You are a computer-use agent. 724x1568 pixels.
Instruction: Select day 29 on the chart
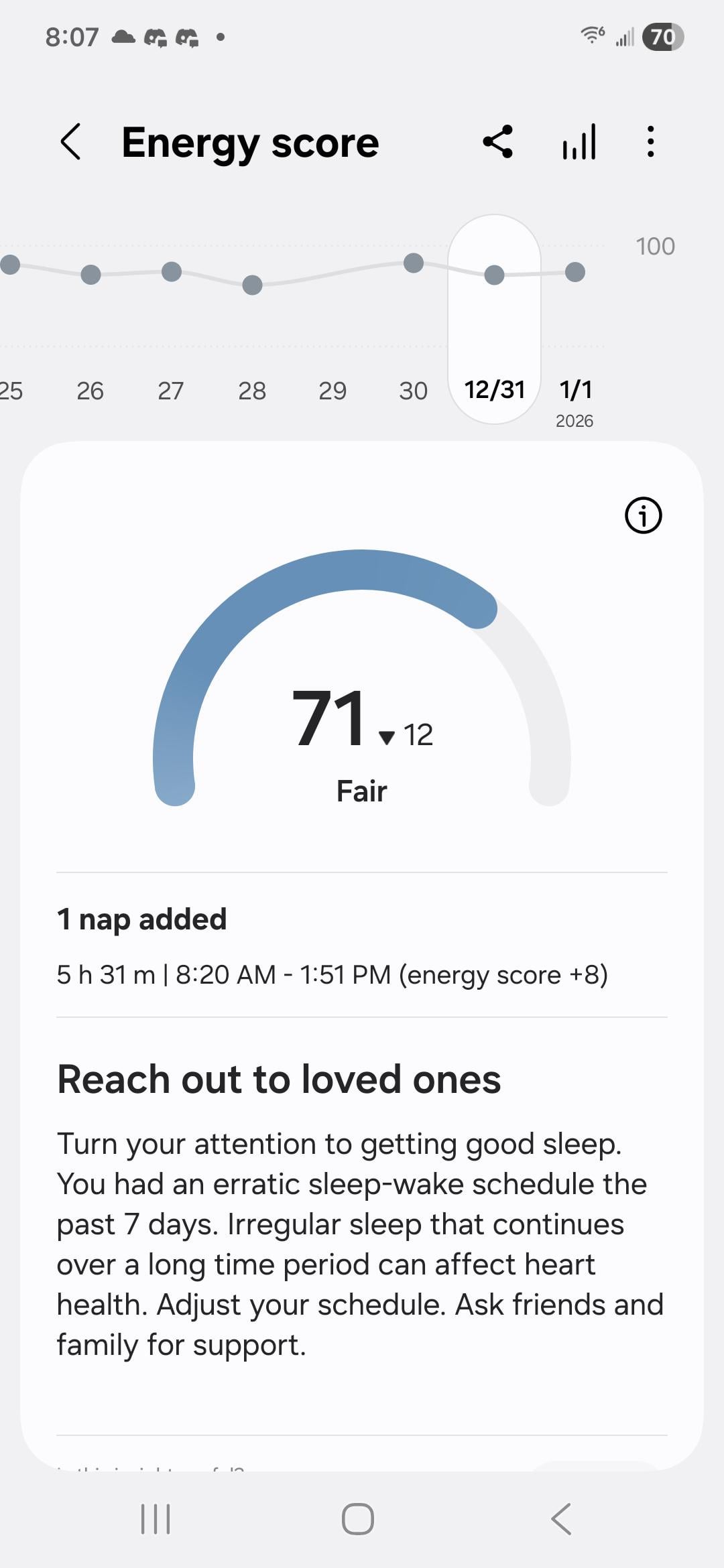(x=333, y=391)
